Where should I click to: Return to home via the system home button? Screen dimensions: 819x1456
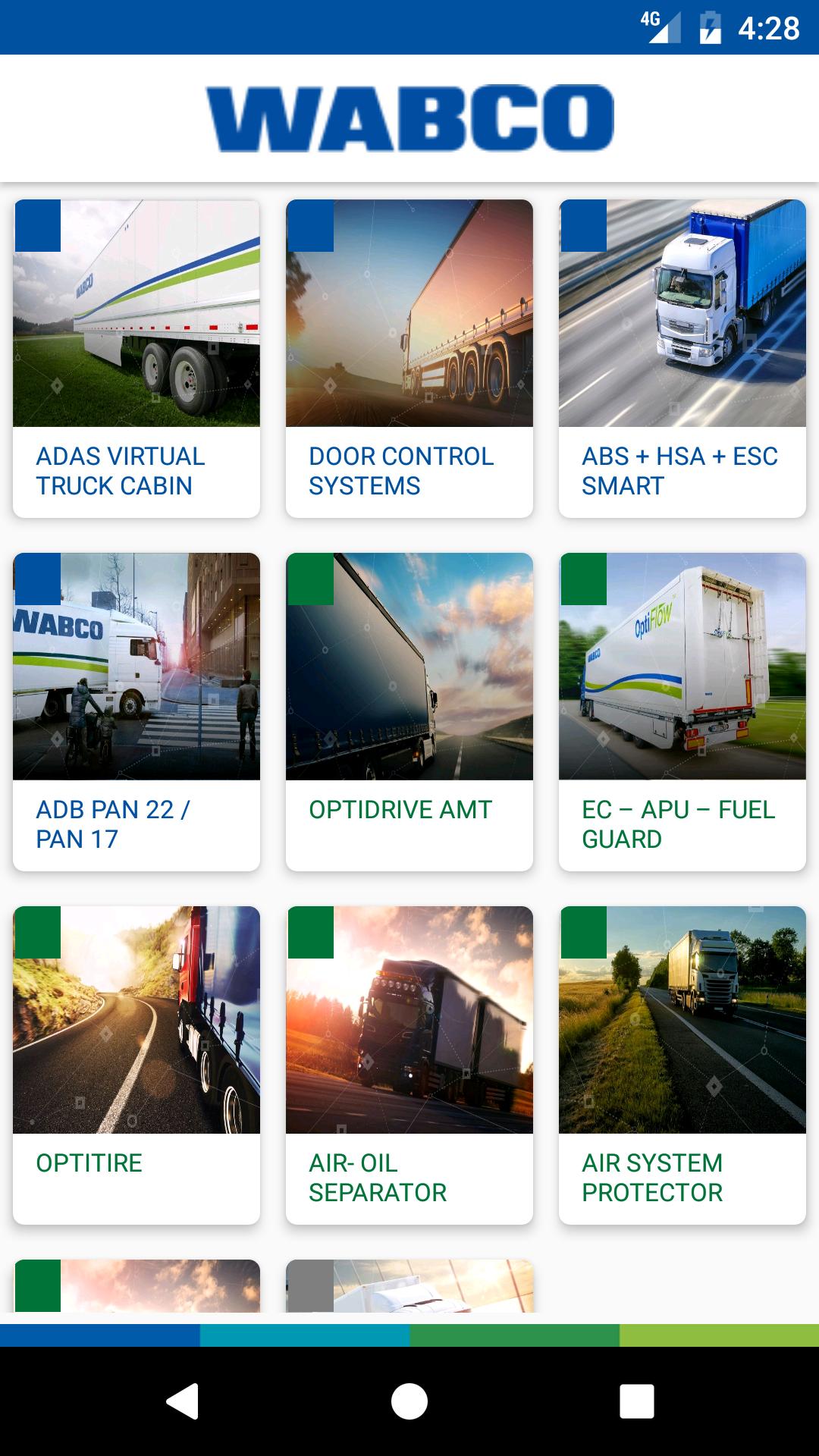[x=409, y=1401]
